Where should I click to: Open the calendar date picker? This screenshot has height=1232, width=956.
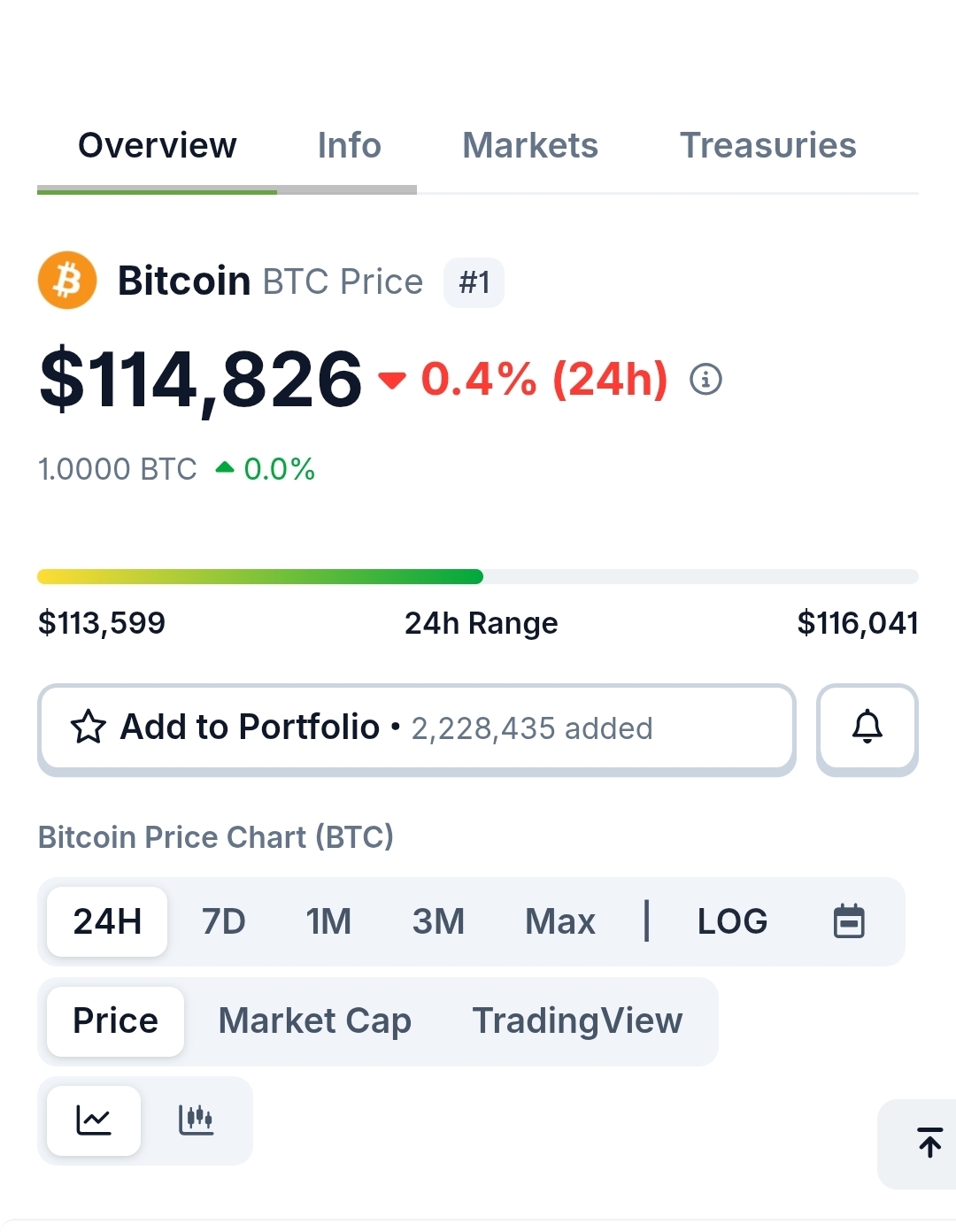click(849, 921)
